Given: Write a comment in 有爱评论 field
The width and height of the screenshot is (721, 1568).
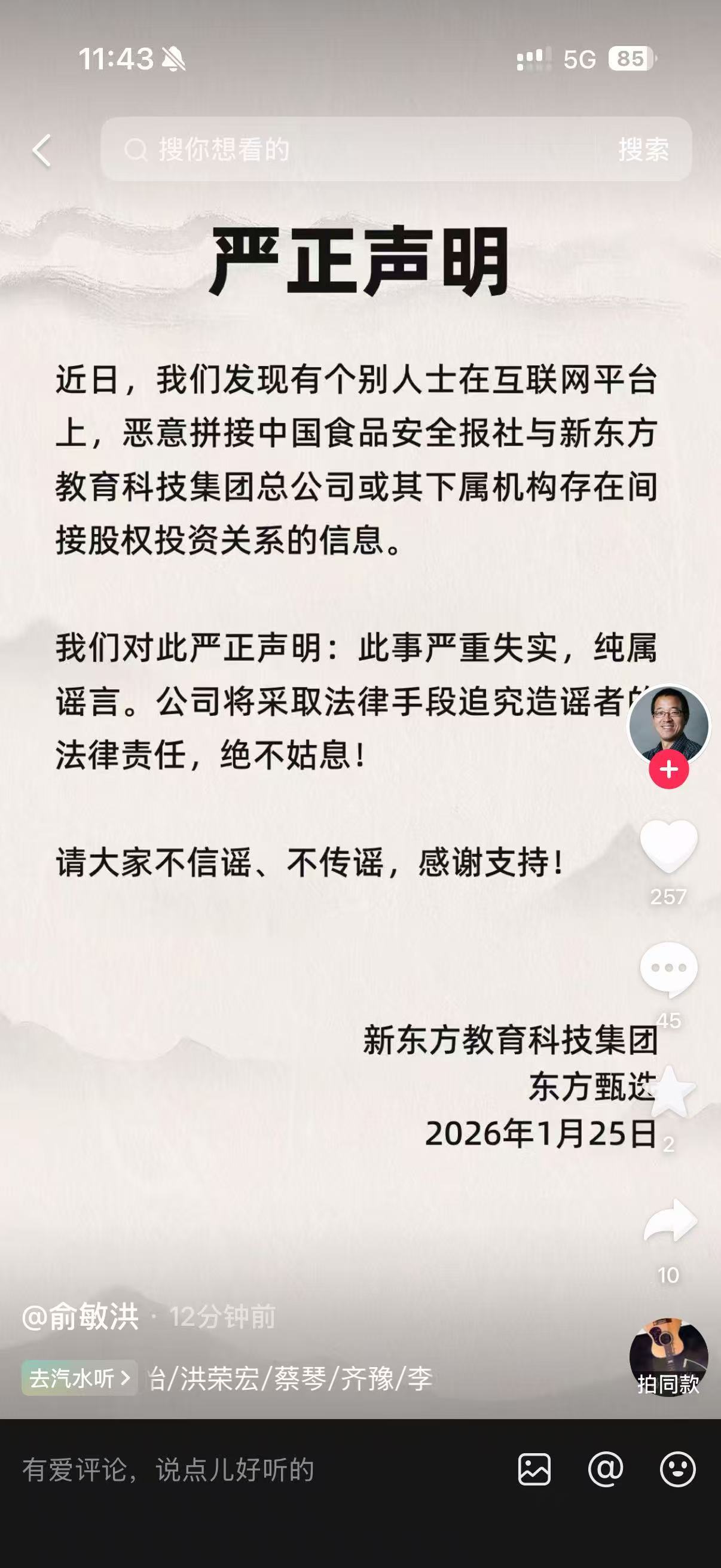Looking at the screenshot, I should 243,1470.
